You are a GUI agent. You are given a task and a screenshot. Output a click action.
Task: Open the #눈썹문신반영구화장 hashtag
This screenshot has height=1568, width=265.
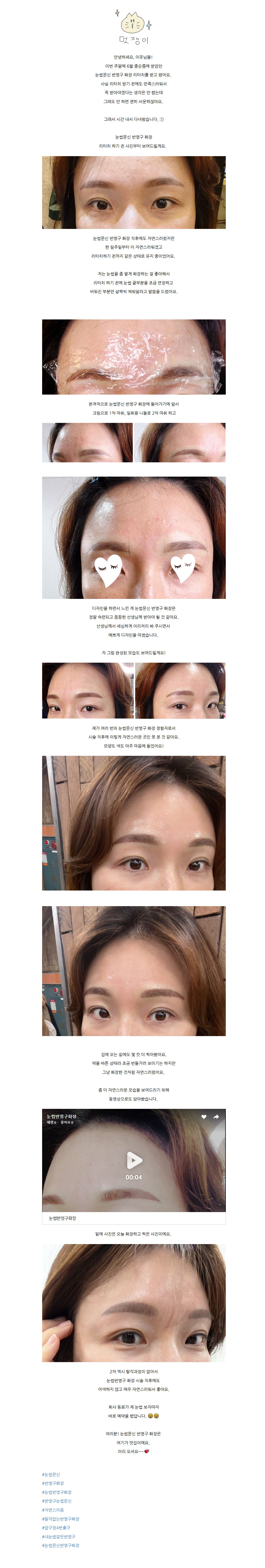pyautogui.click(x=60, y=1545)
